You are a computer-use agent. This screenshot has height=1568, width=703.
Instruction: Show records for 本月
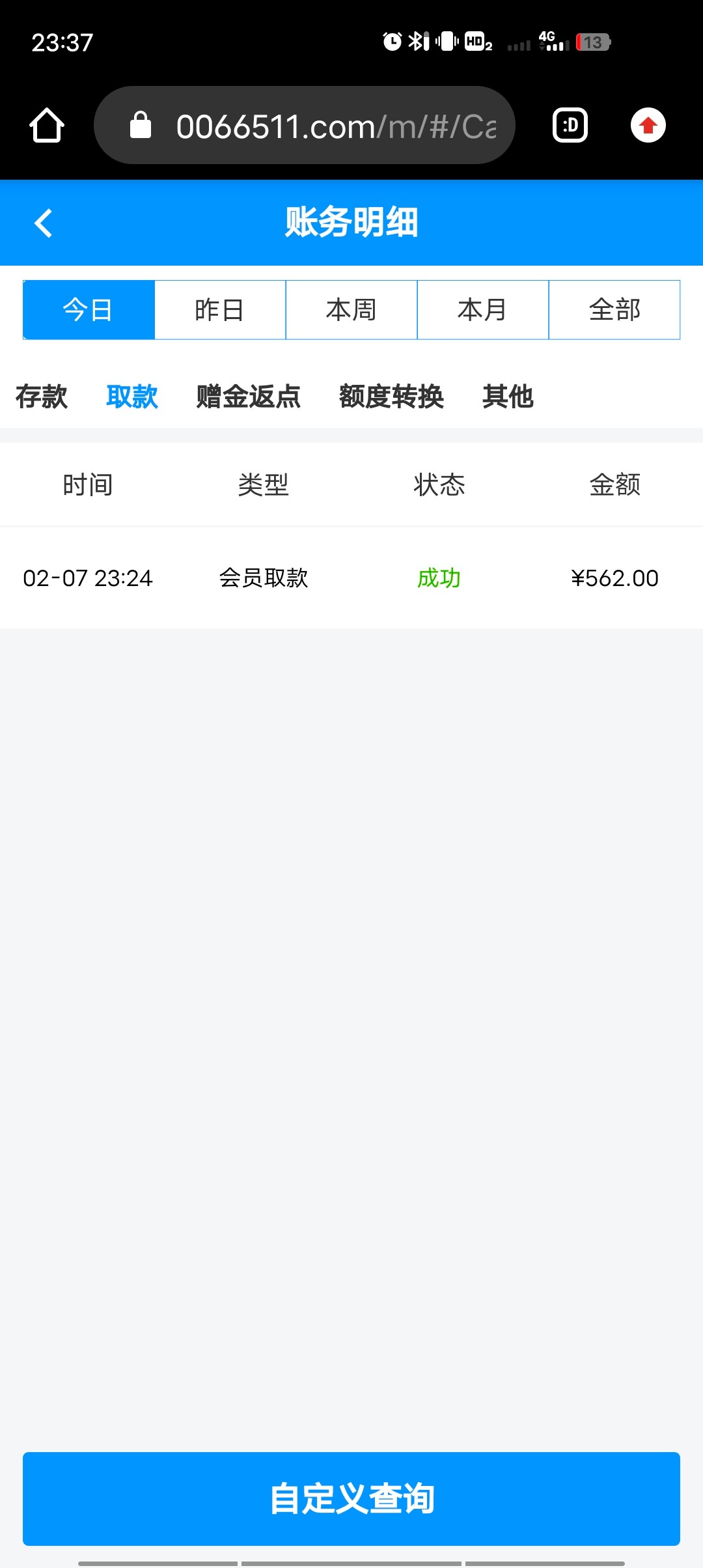[x=483, y=310]
